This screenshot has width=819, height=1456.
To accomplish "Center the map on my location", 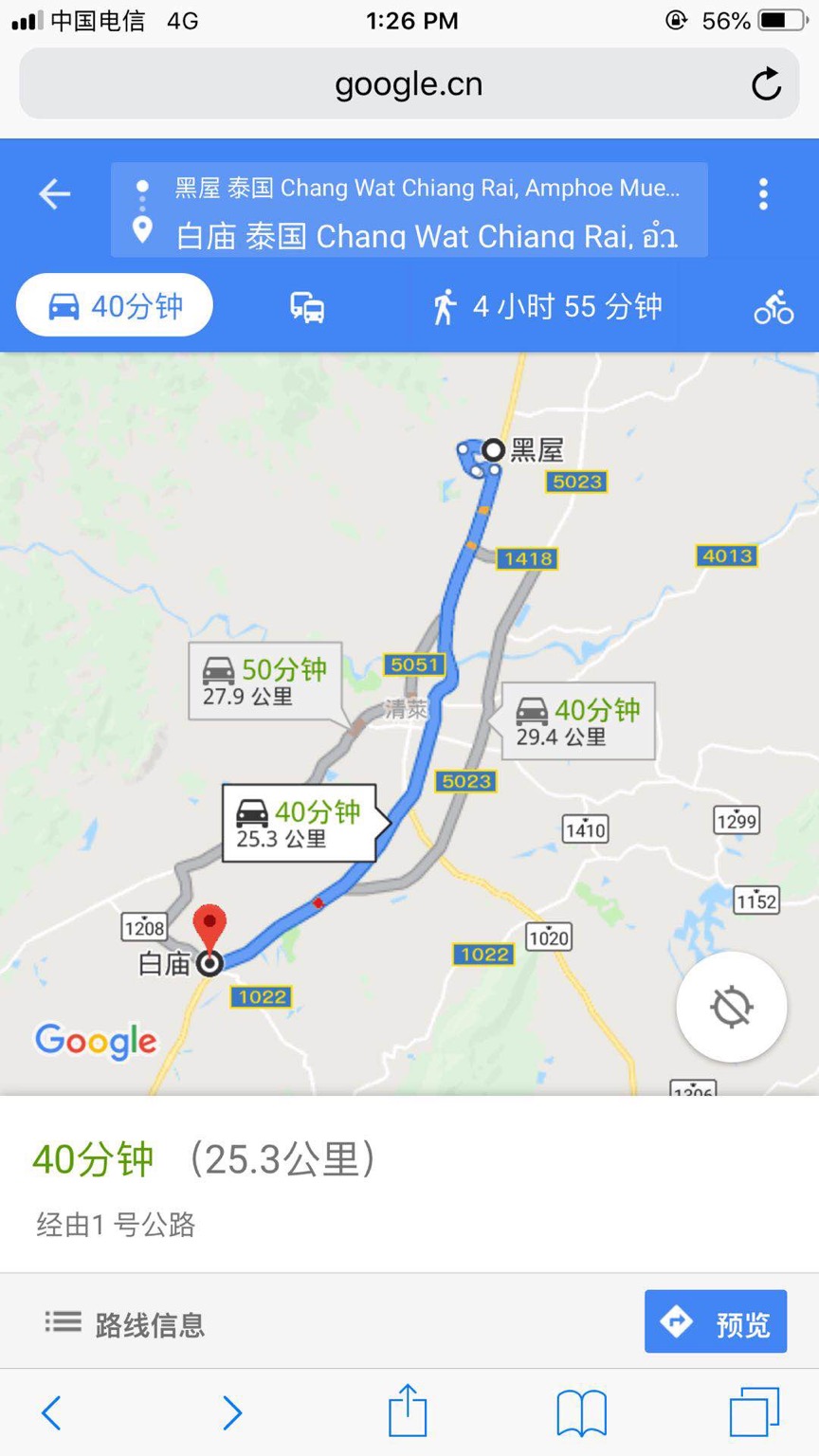I will [731, 1007].
